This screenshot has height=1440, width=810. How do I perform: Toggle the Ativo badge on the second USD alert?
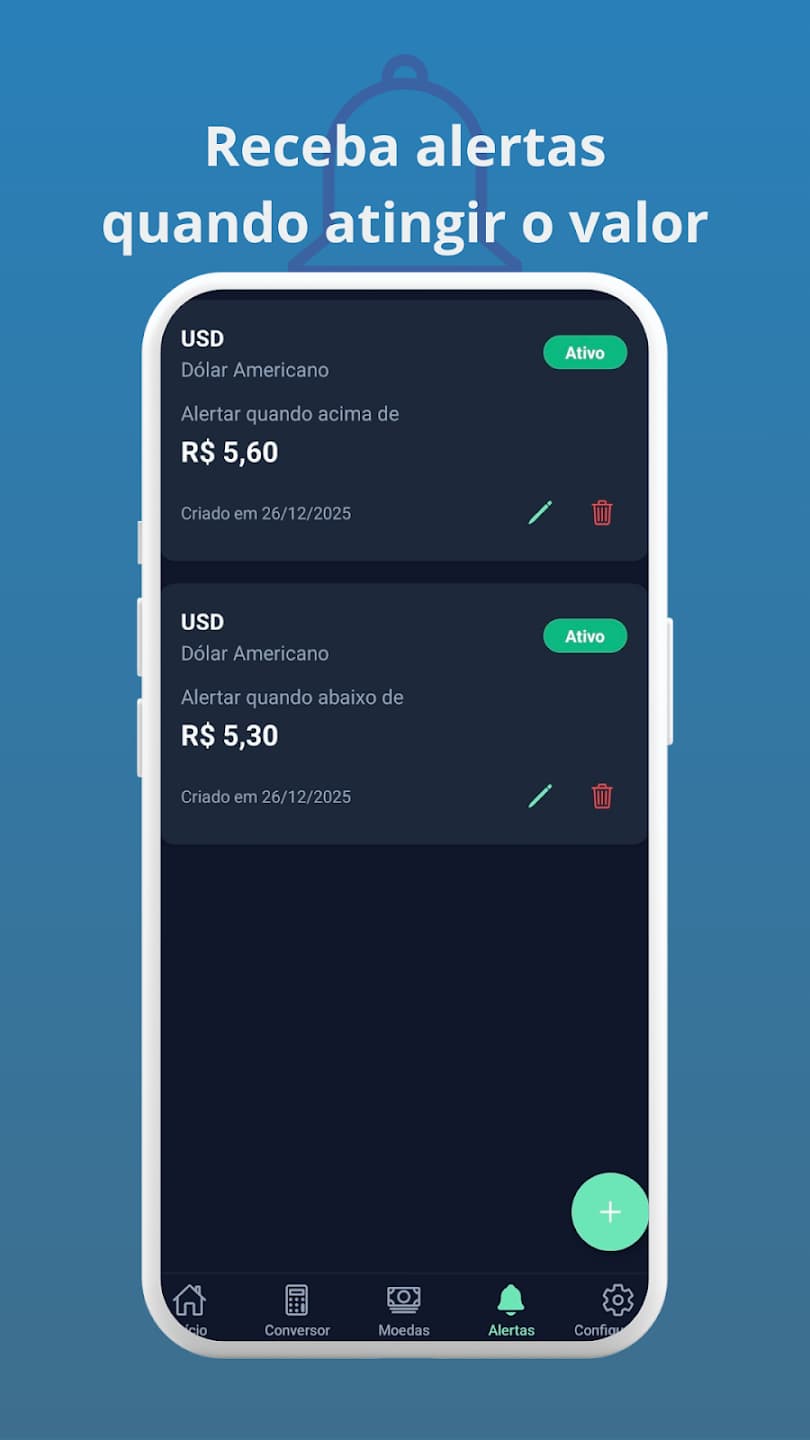pos(584,636)
